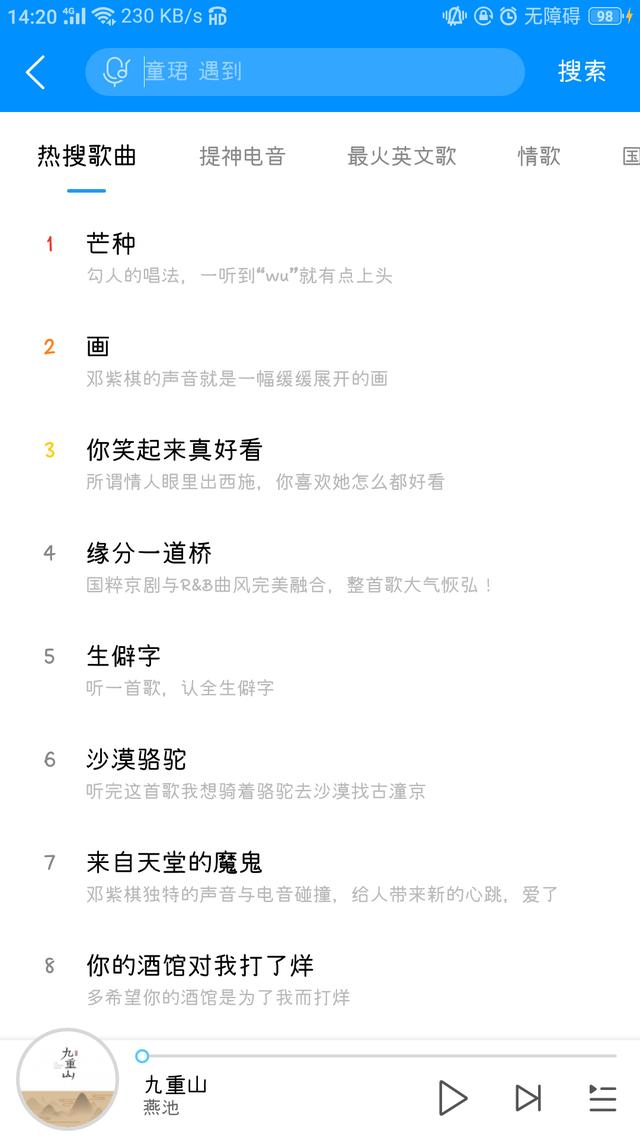Tap the voice search microphone icon

116,72
